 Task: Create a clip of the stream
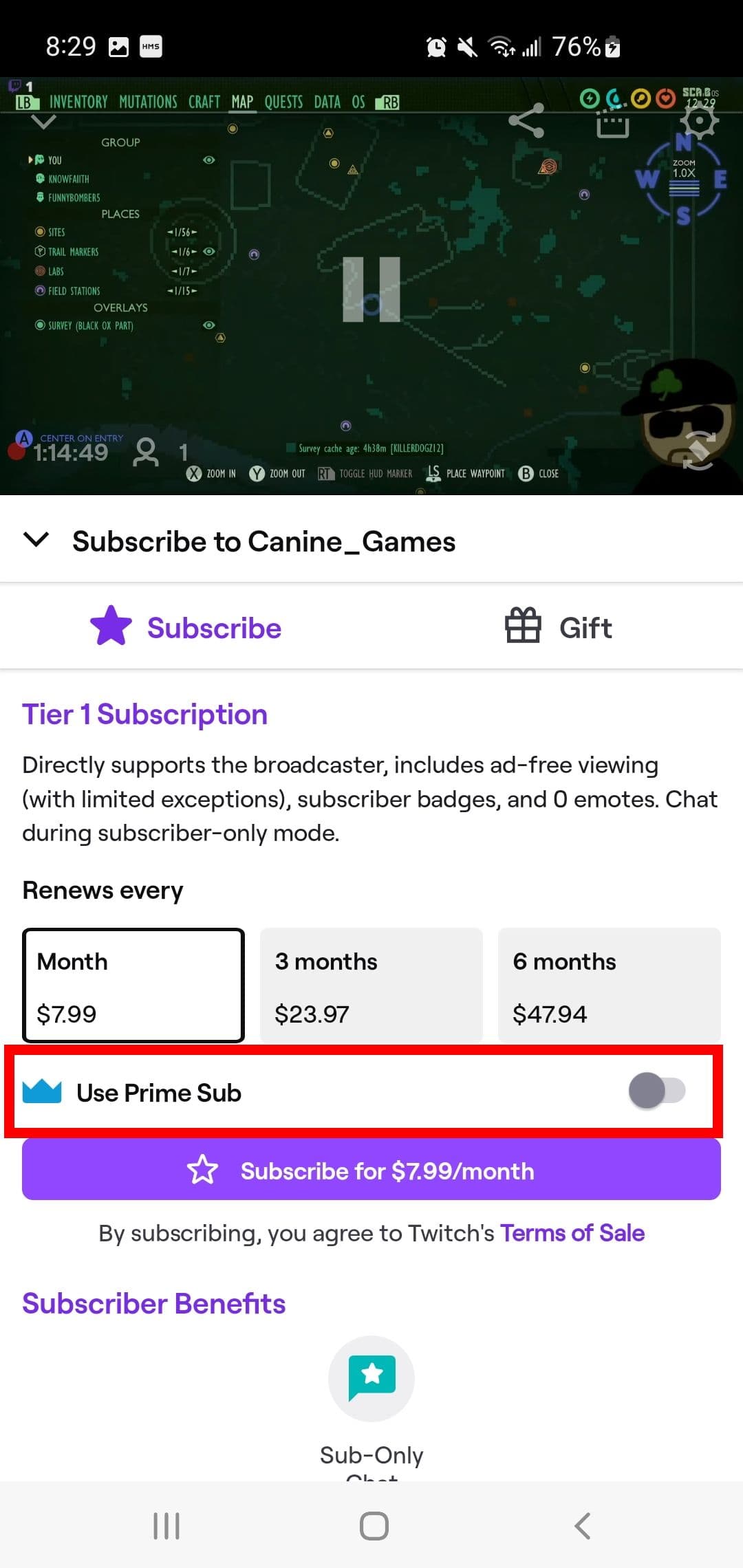[612, 122]
